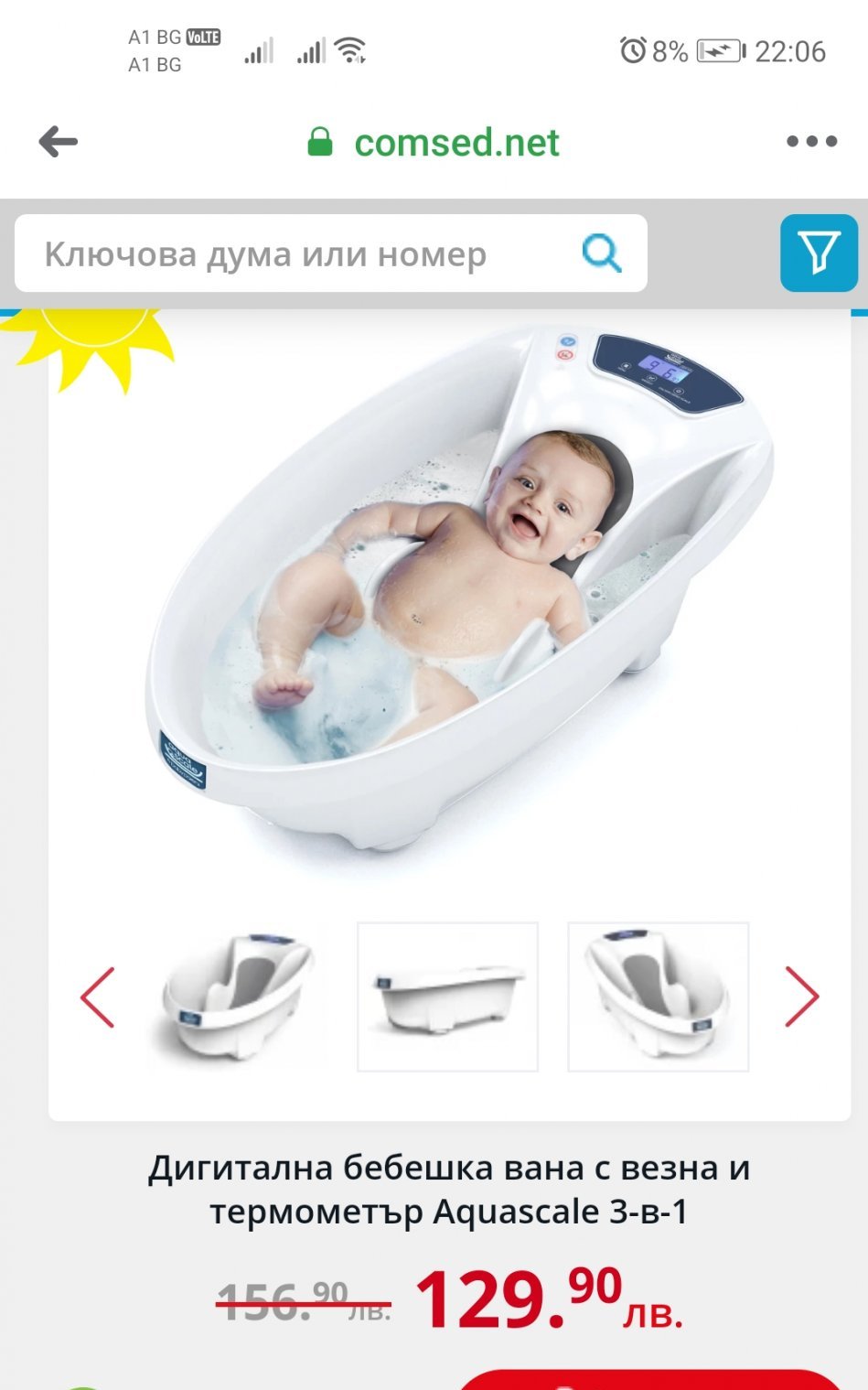This screenshot has width=868, height=1390.
Task: Open the blue filter button
Action: (819, 253)
